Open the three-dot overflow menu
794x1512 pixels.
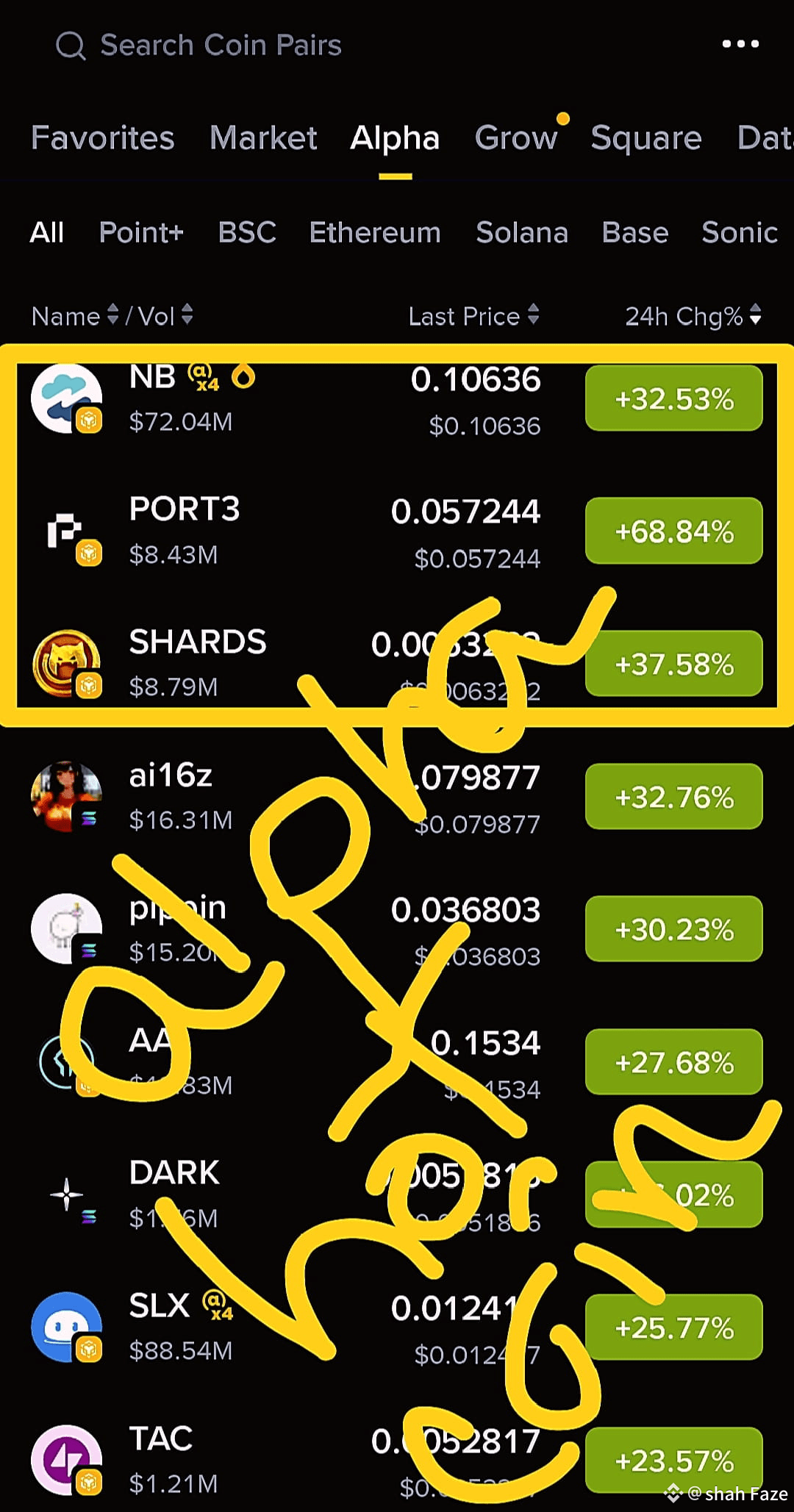pos(740,44)
